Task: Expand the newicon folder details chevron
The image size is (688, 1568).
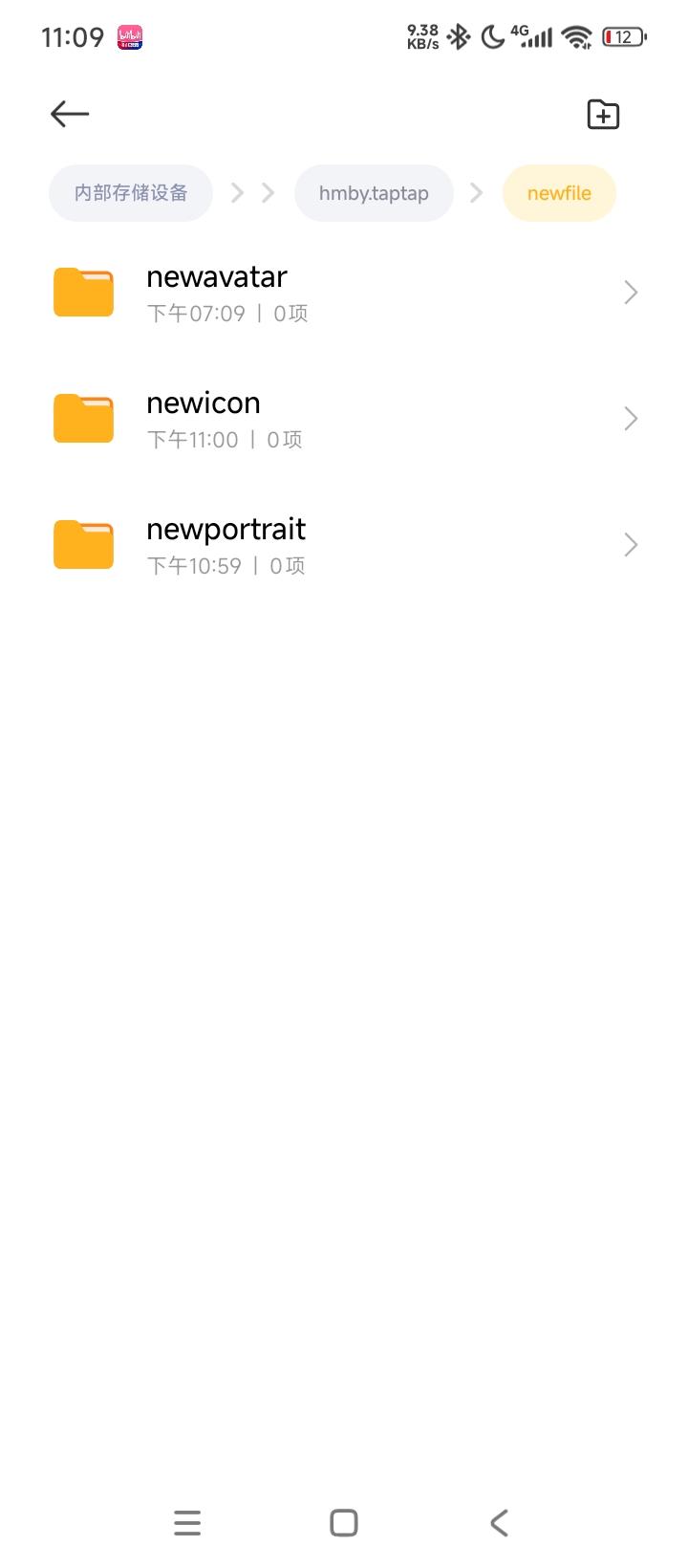Action: click(x=630, y=418)
